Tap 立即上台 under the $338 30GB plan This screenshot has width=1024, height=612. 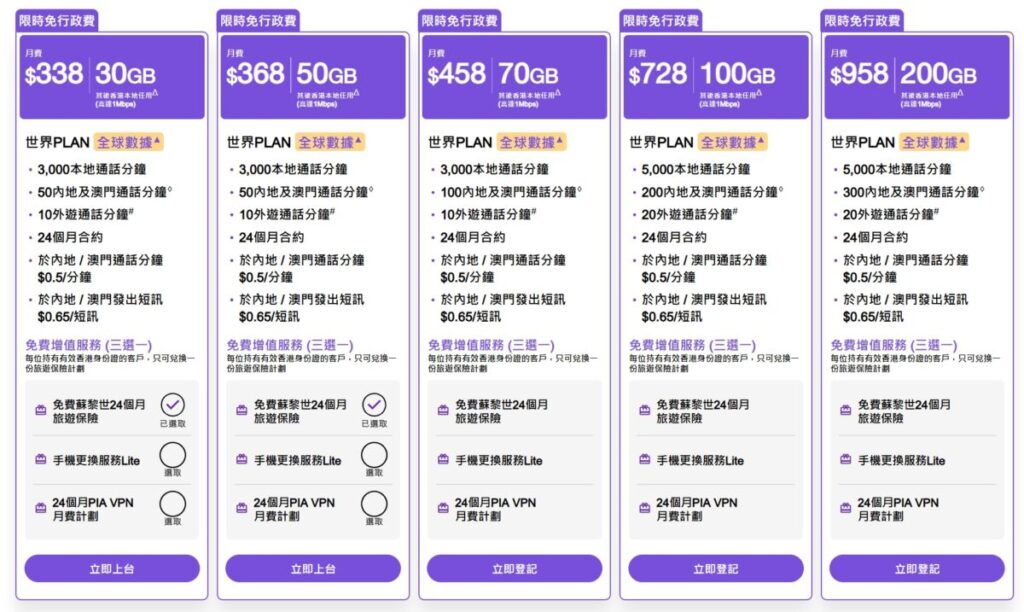tap(112, 568)
